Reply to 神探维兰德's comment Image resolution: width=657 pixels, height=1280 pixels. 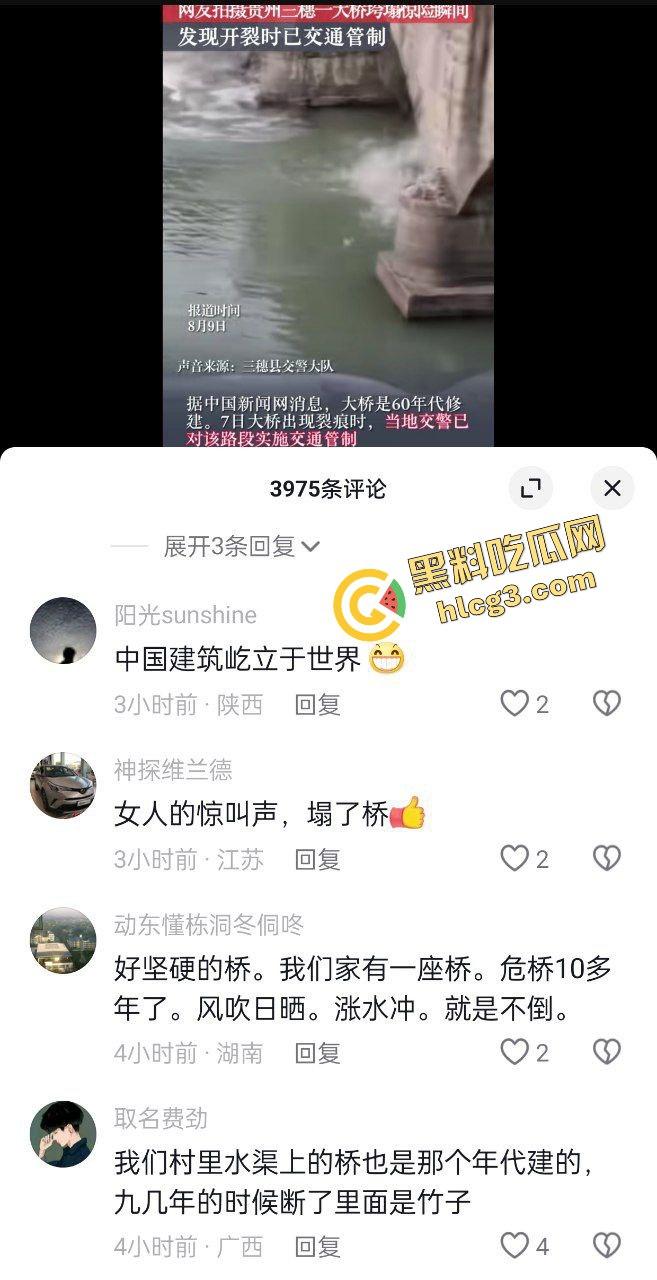[x=317, y=858]
